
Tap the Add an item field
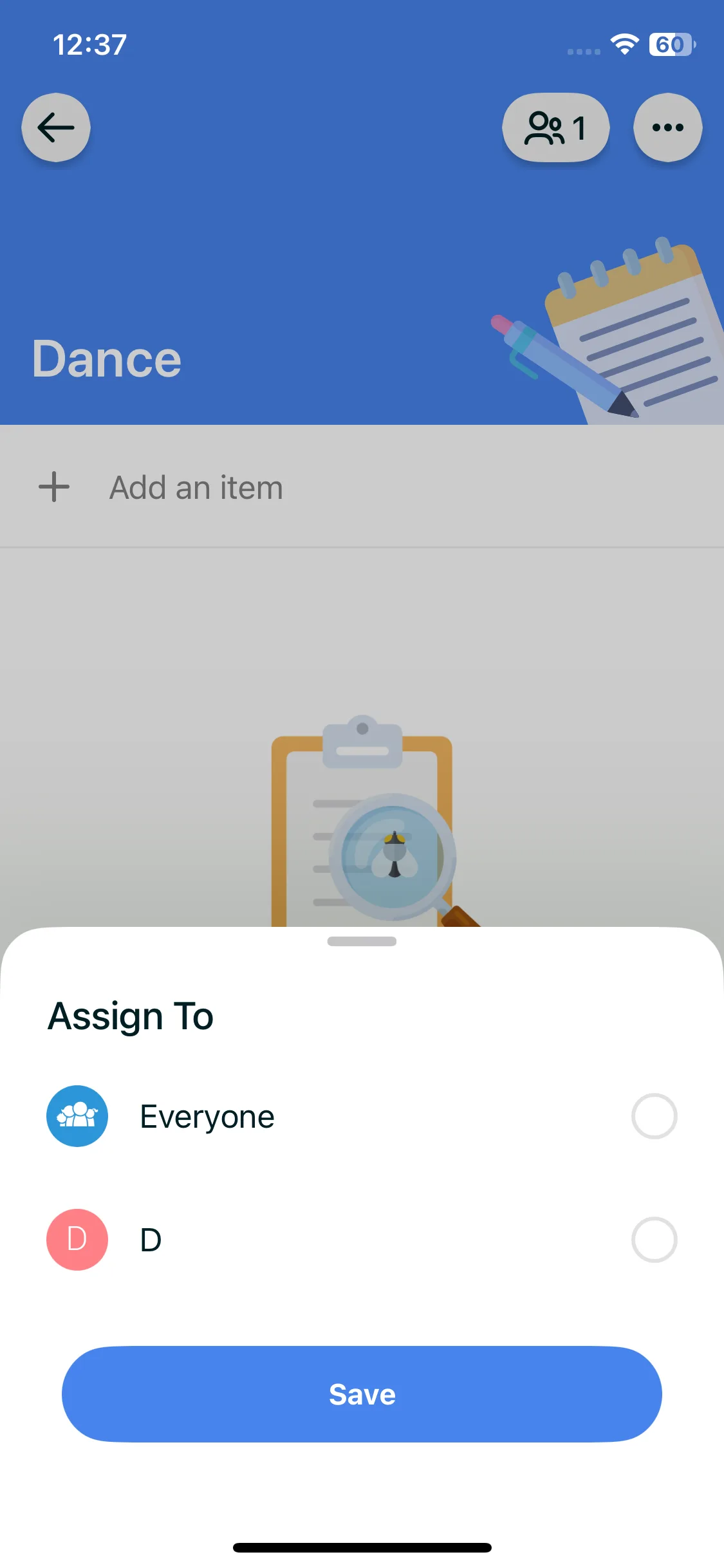click(196, 487)
